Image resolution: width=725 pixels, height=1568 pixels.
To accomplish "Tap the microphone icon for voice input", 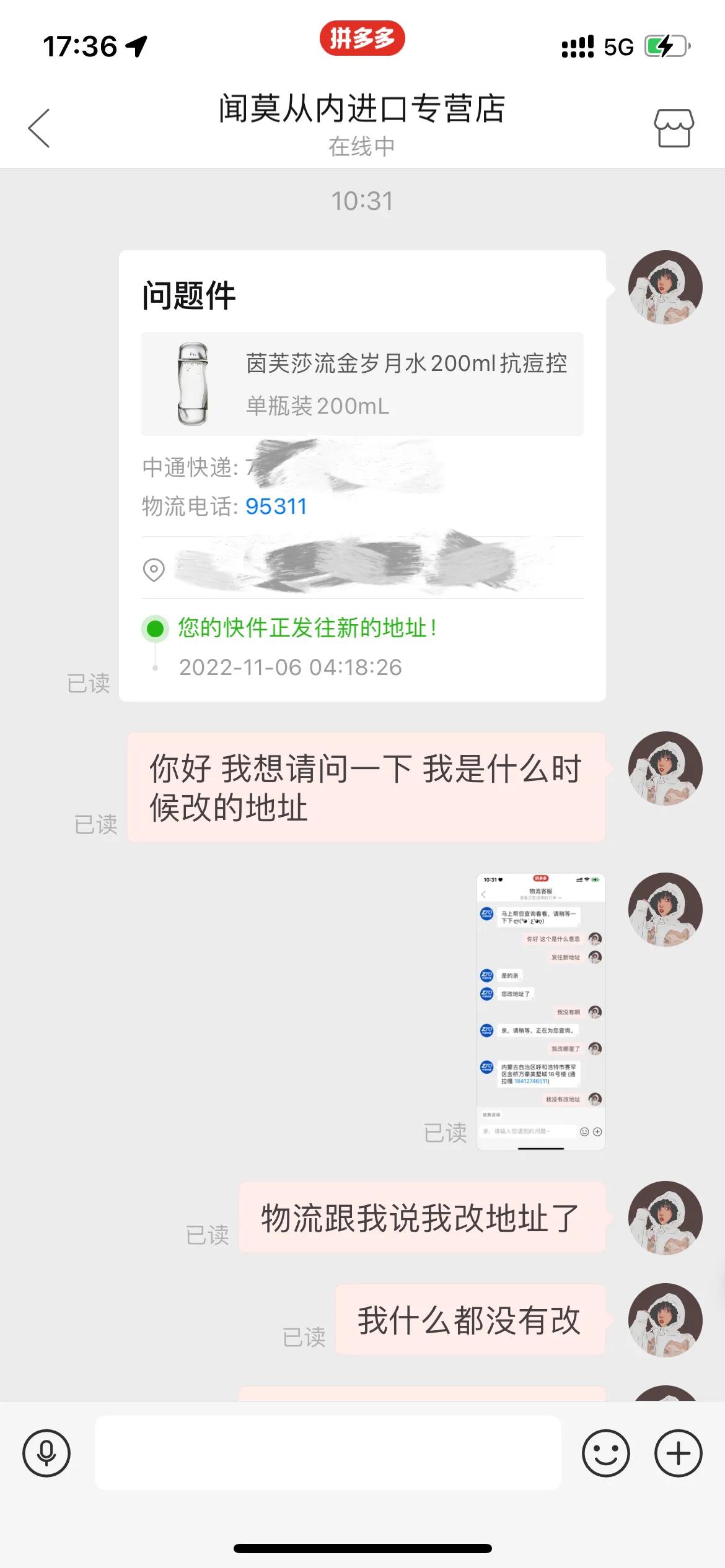I will point(45,1452).
